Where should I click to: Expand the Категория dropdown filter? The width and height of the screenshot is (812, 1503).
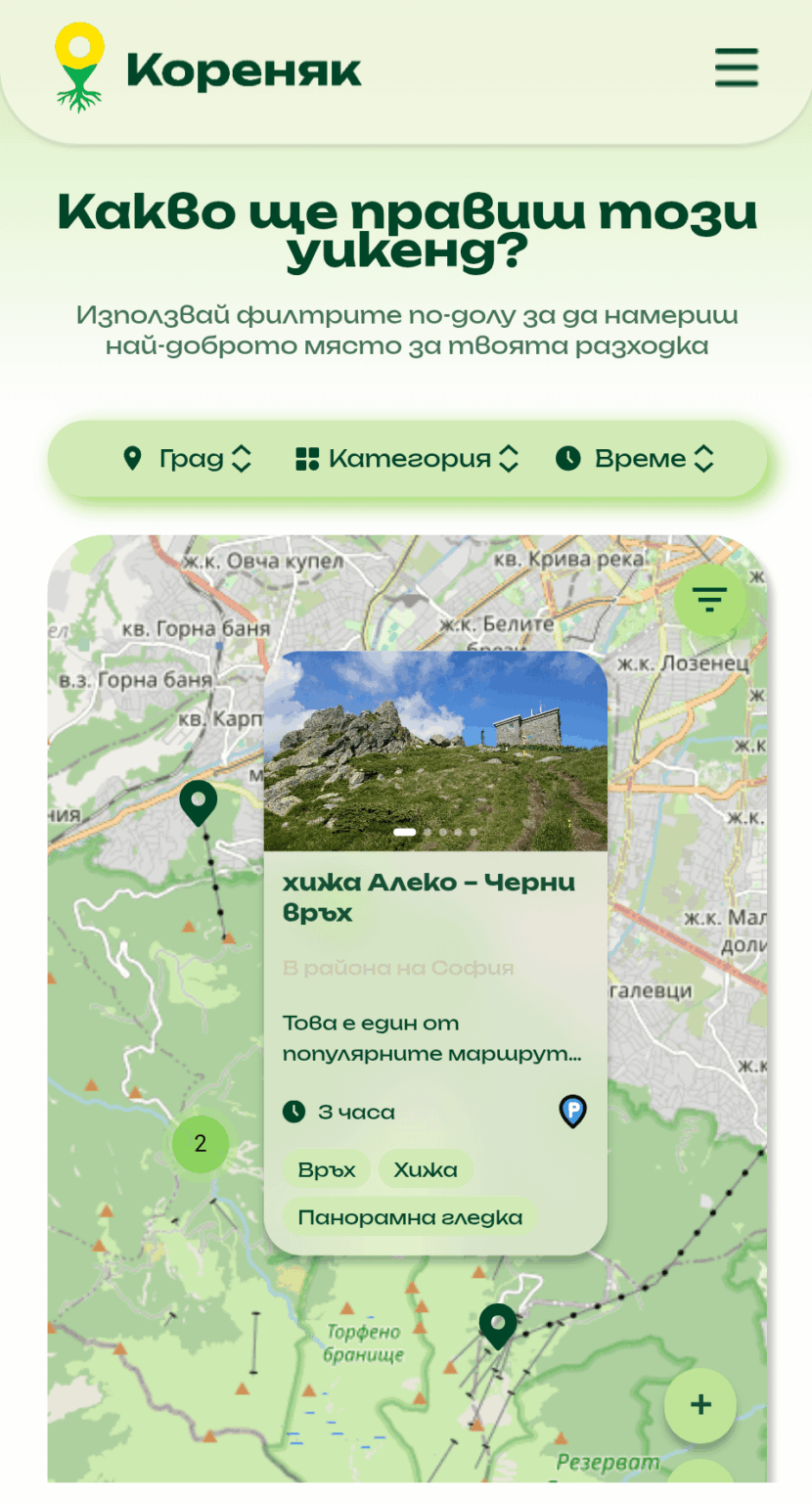[x=407, y=458]
